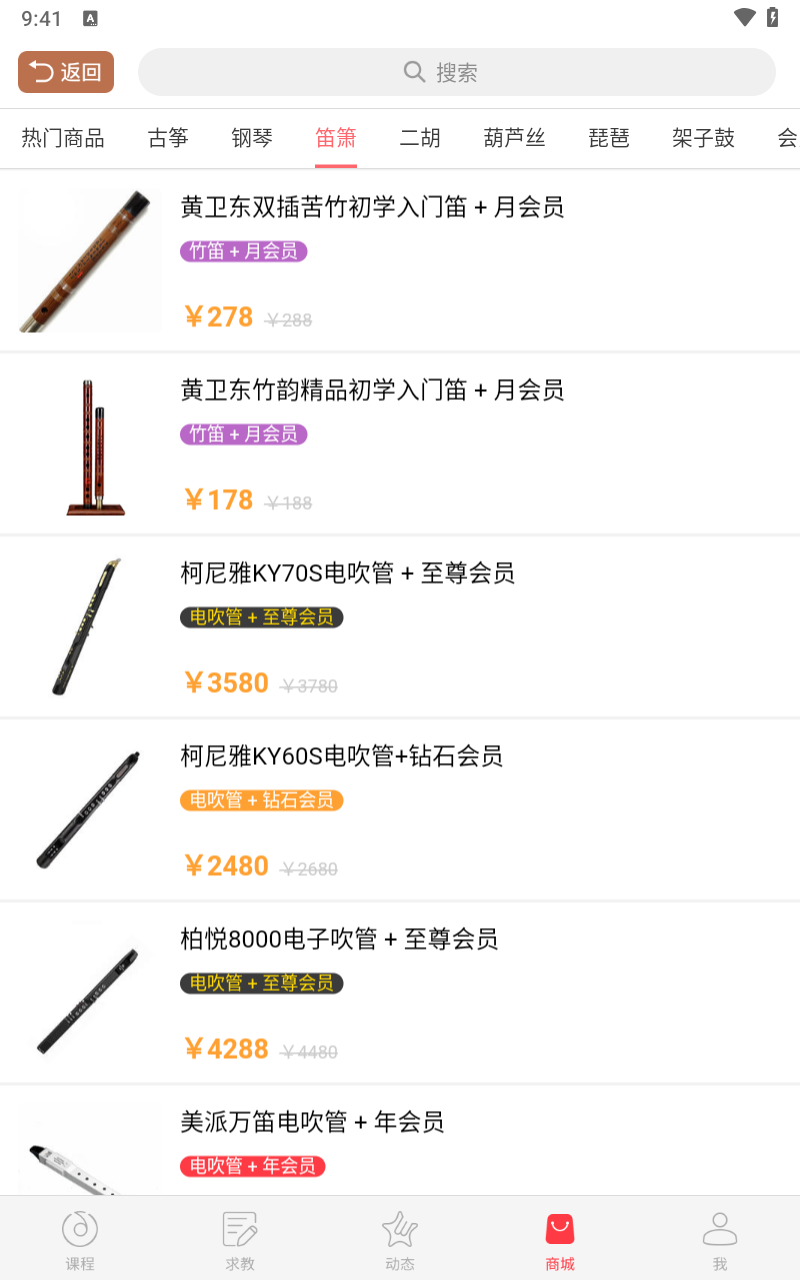Viewport: 800px width, 1280px height.
Task: Select the 古筝 category tab
Action: [x=168, y=138]
